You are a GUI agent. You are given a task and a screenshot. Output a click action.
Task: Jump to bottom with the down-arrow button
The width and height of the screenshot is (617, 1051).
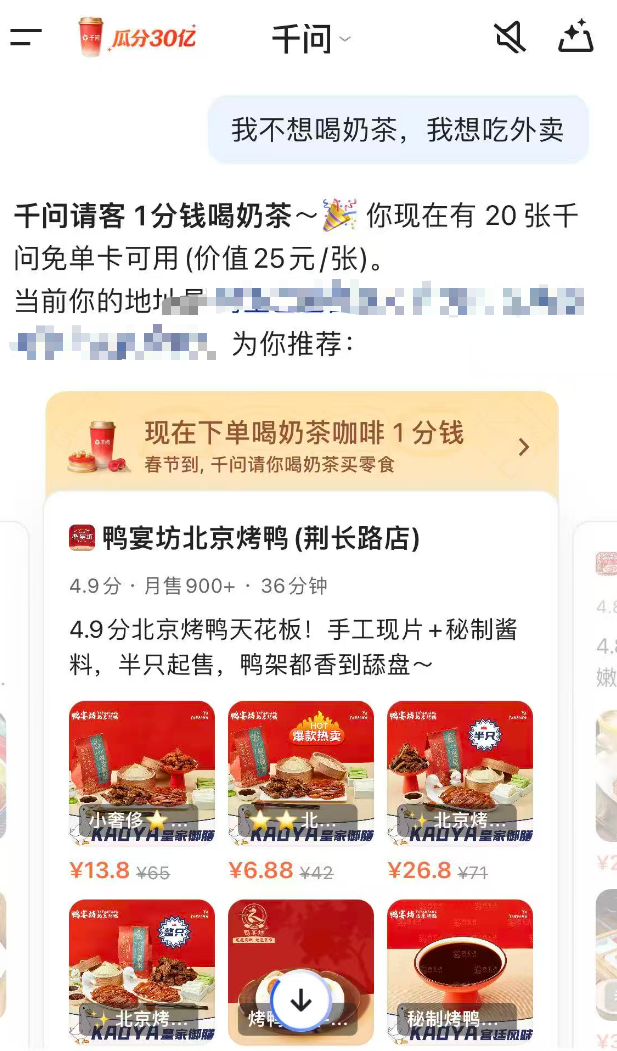click(301, 1001)
